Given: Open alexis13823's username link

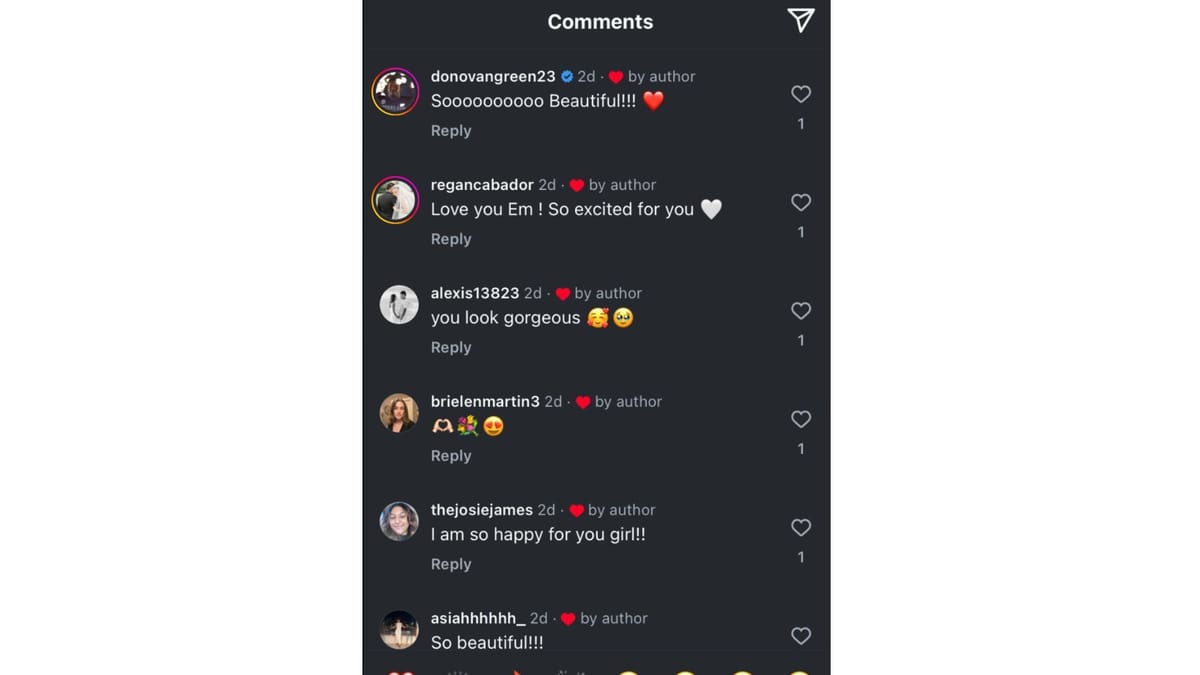Looking at the screenshot, I should 474,293.
